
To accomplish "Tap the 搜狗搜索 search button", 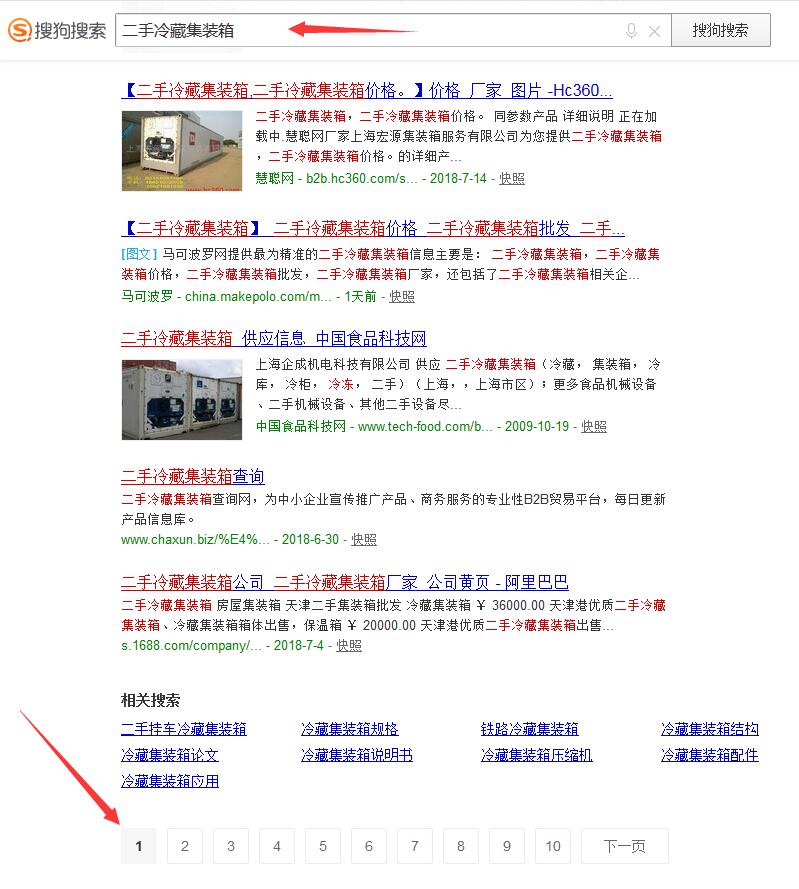I will point(720,30).
